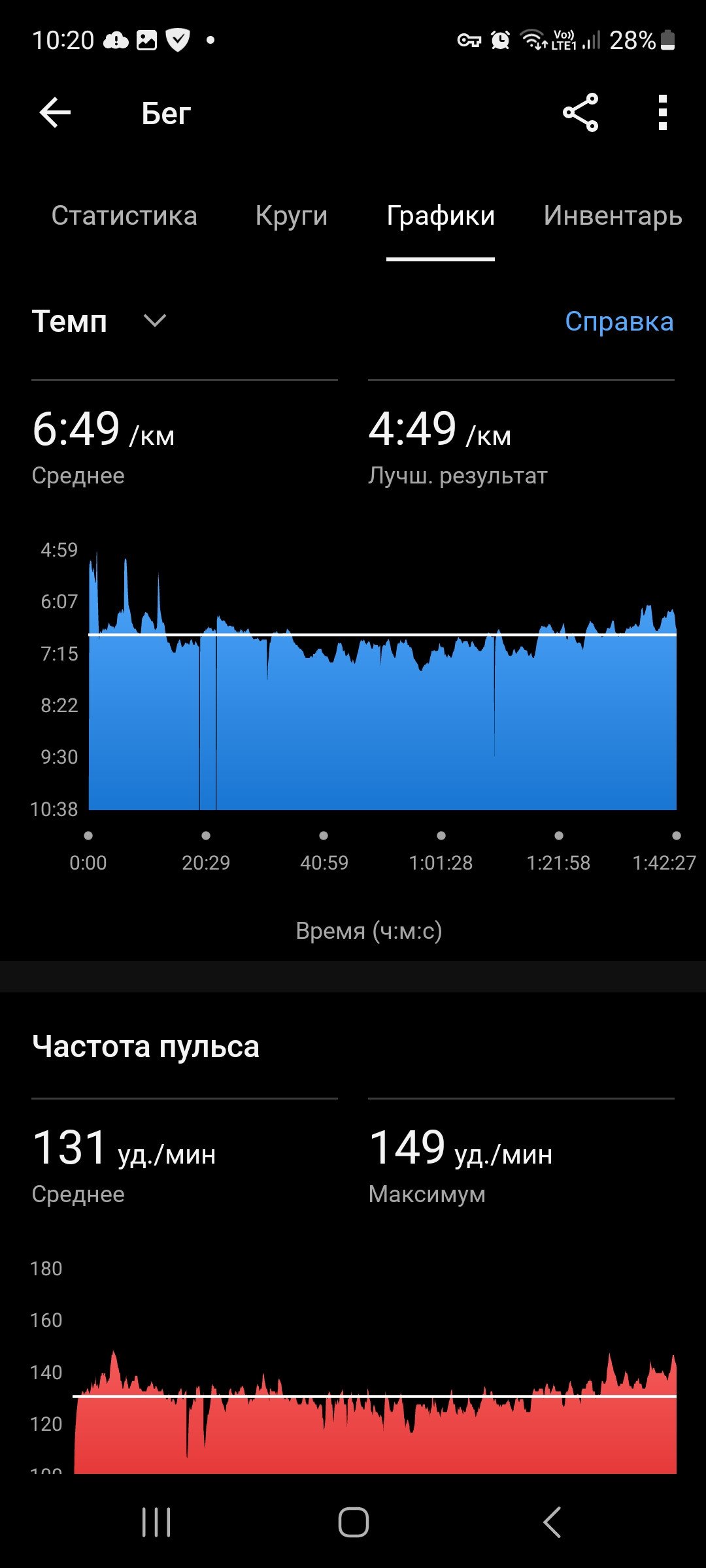
Task: Go back using the top arrow
Action: [55, 113]
